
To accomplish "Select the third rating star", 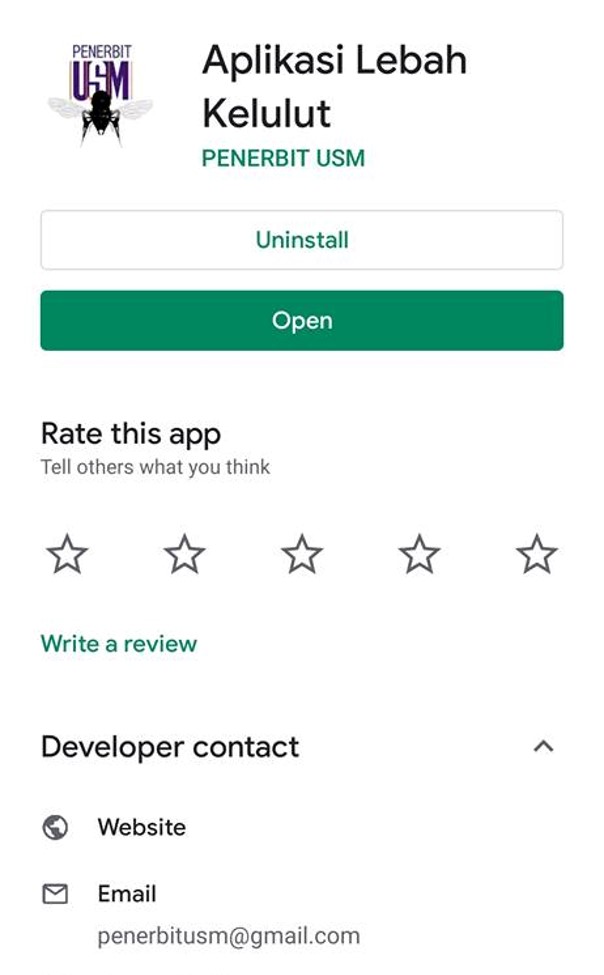I will click(x=302, y=553).
